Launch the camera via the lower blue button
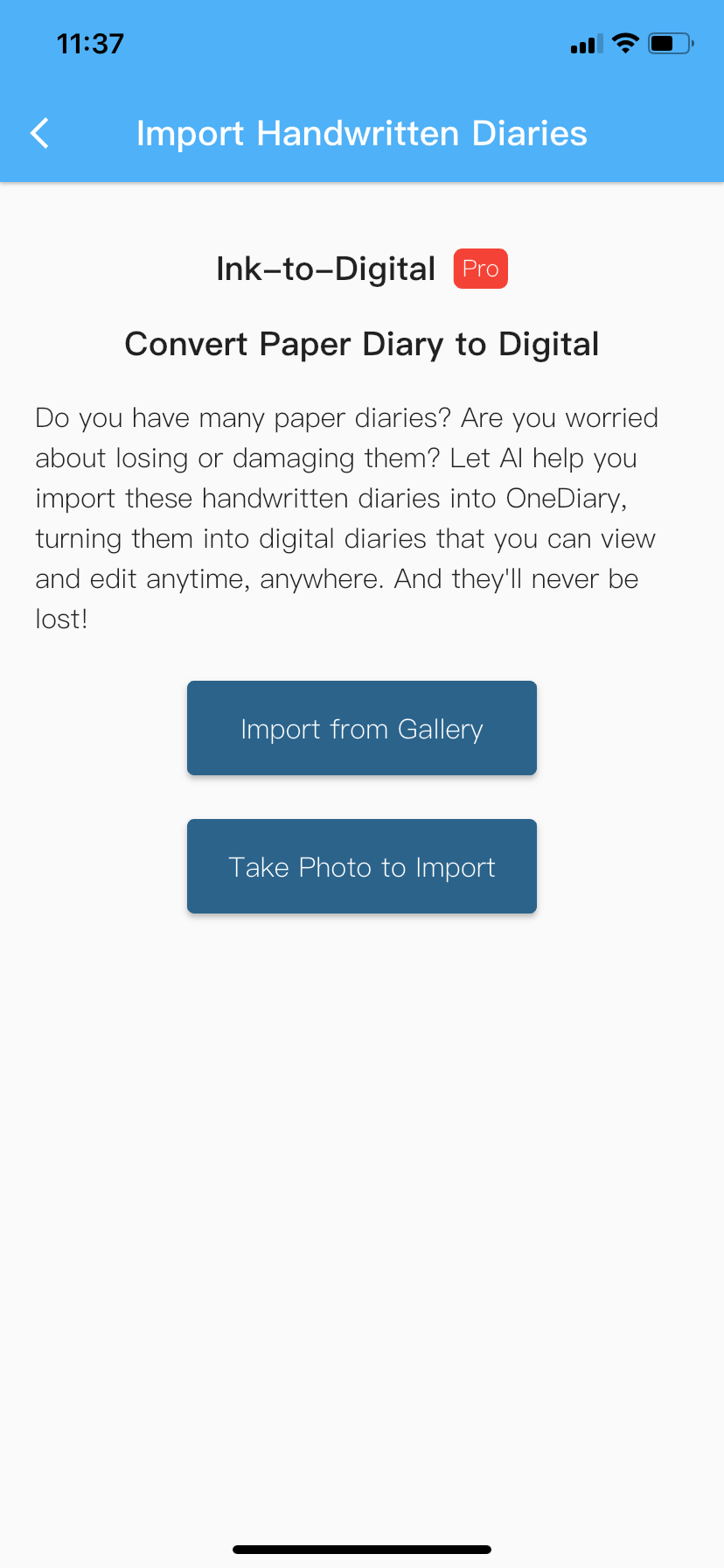Screen dimensions: 724x1568 coord(361,866)
